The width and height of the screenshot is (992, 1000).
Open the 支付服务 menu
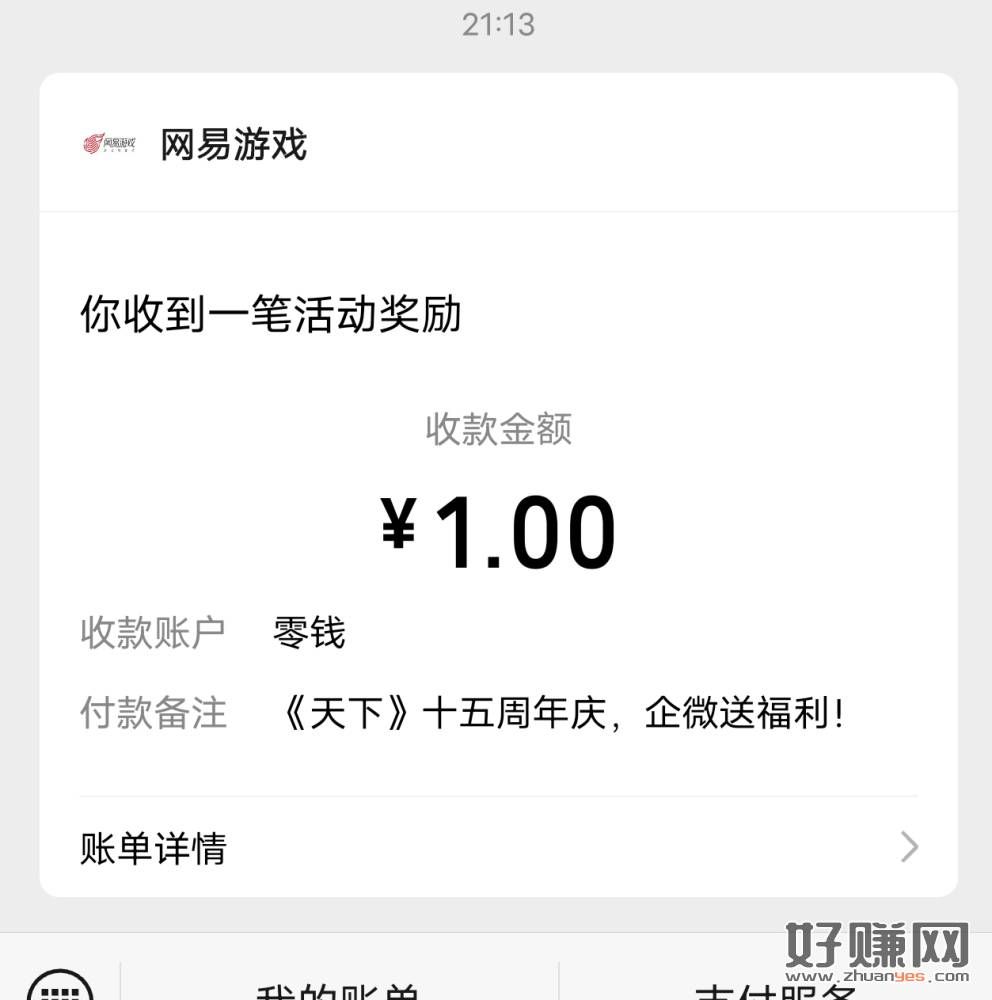775,990
